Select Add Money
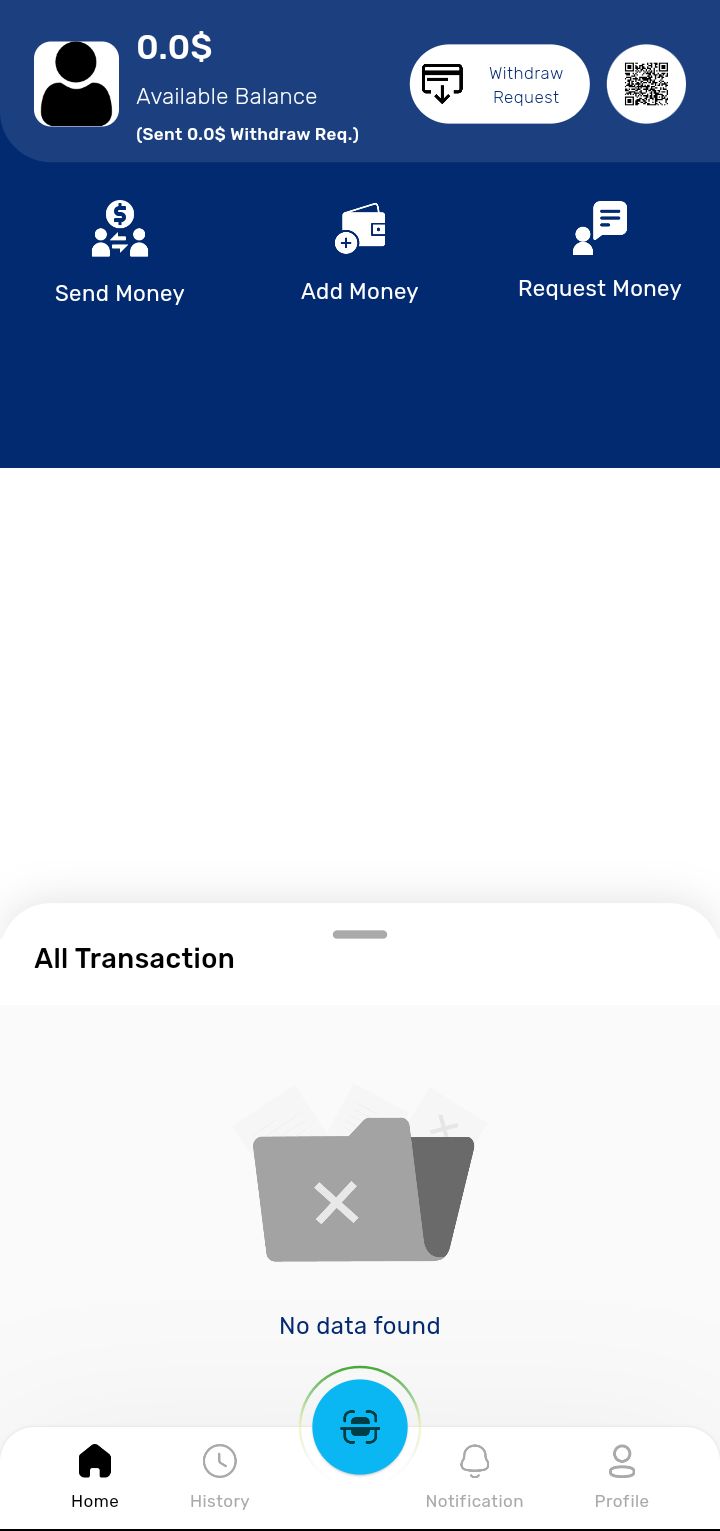720x1531 pixels. click(x=360, y=252)
